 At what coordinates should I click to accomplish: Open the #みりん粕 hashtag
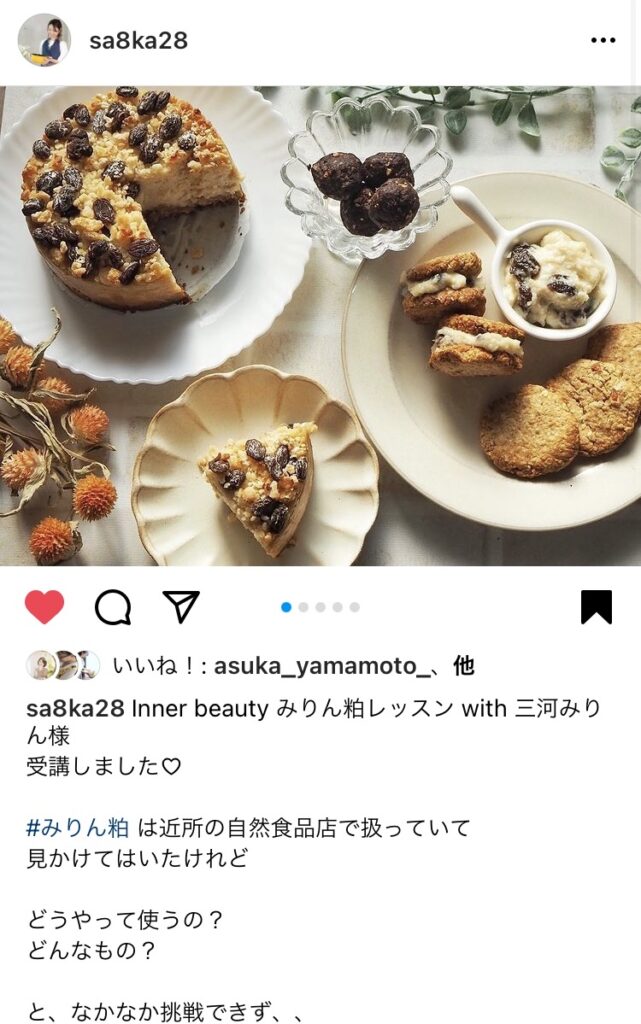click(x=78, y=828)
